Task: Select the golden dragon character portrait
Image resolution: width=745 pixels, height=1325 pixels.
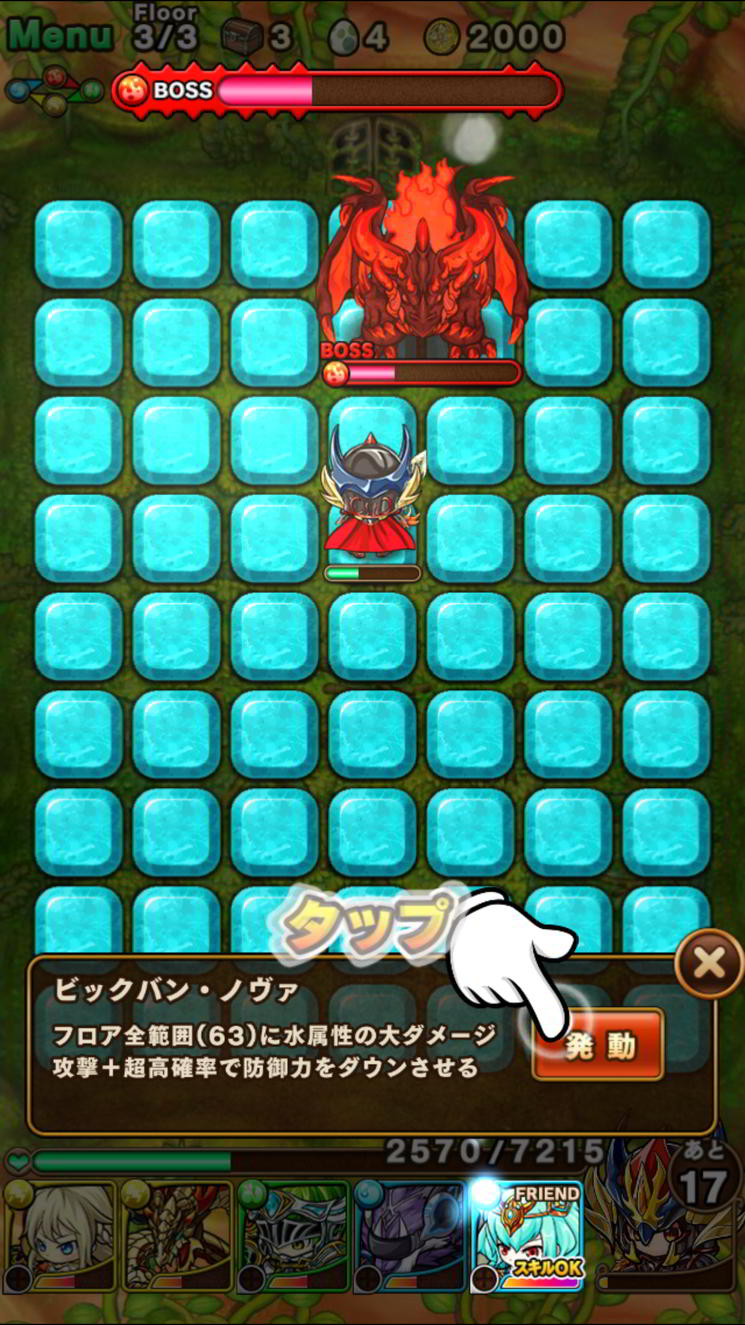Action: 177,1238
